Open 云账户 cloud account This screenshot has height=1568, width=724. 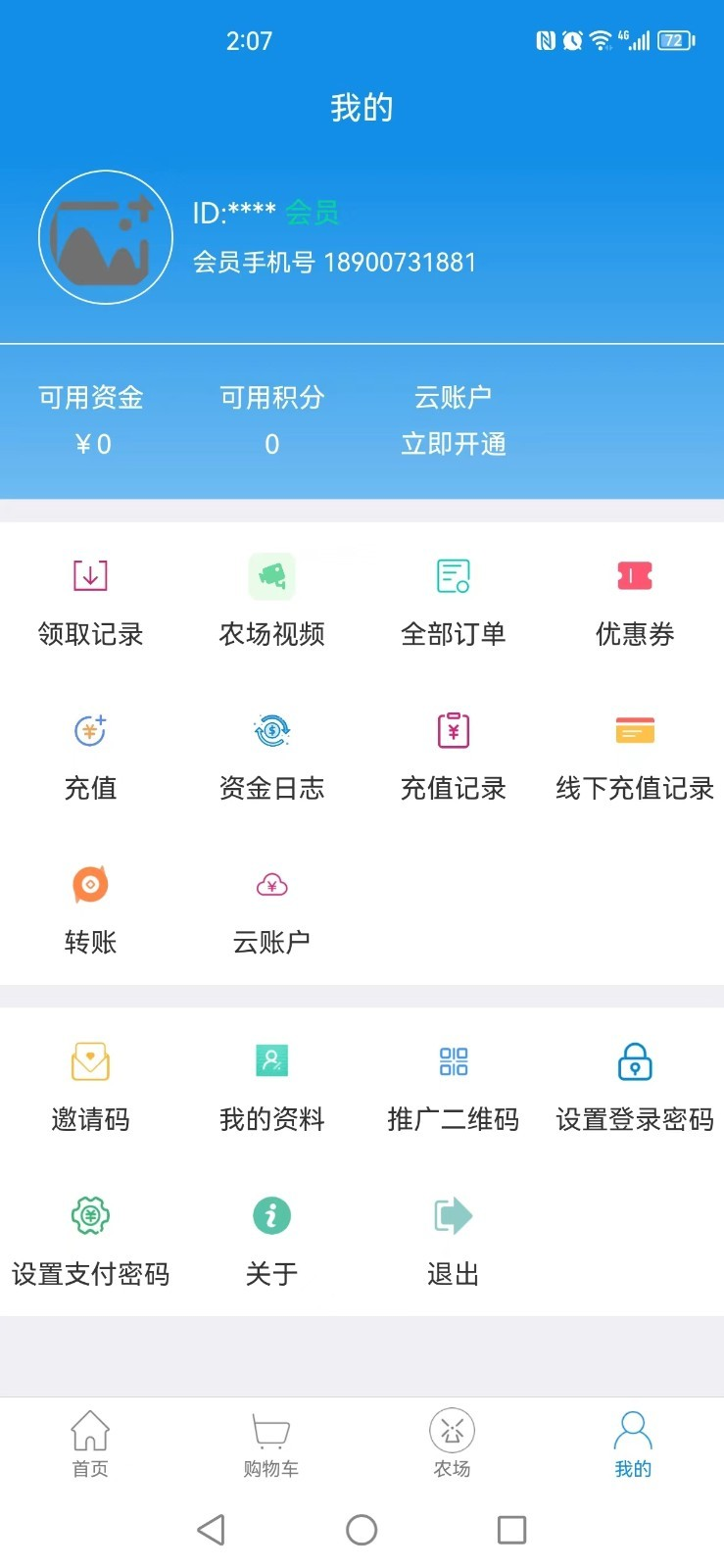(x=271, y=907)
